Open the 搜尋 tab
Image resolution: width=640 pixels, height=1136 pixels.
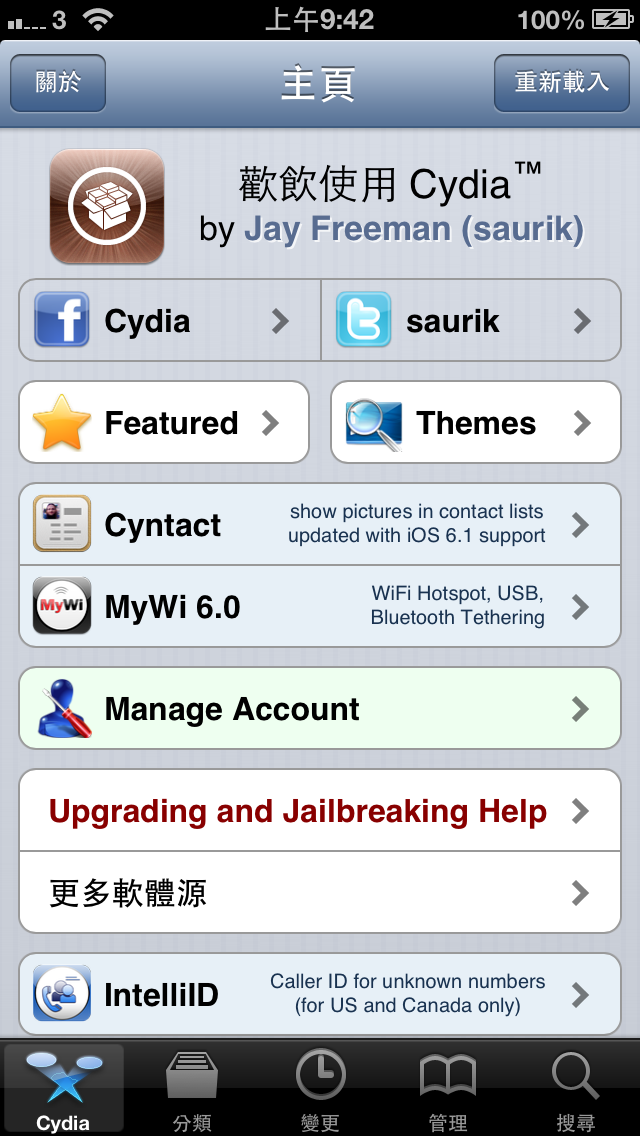point(575,1089)
